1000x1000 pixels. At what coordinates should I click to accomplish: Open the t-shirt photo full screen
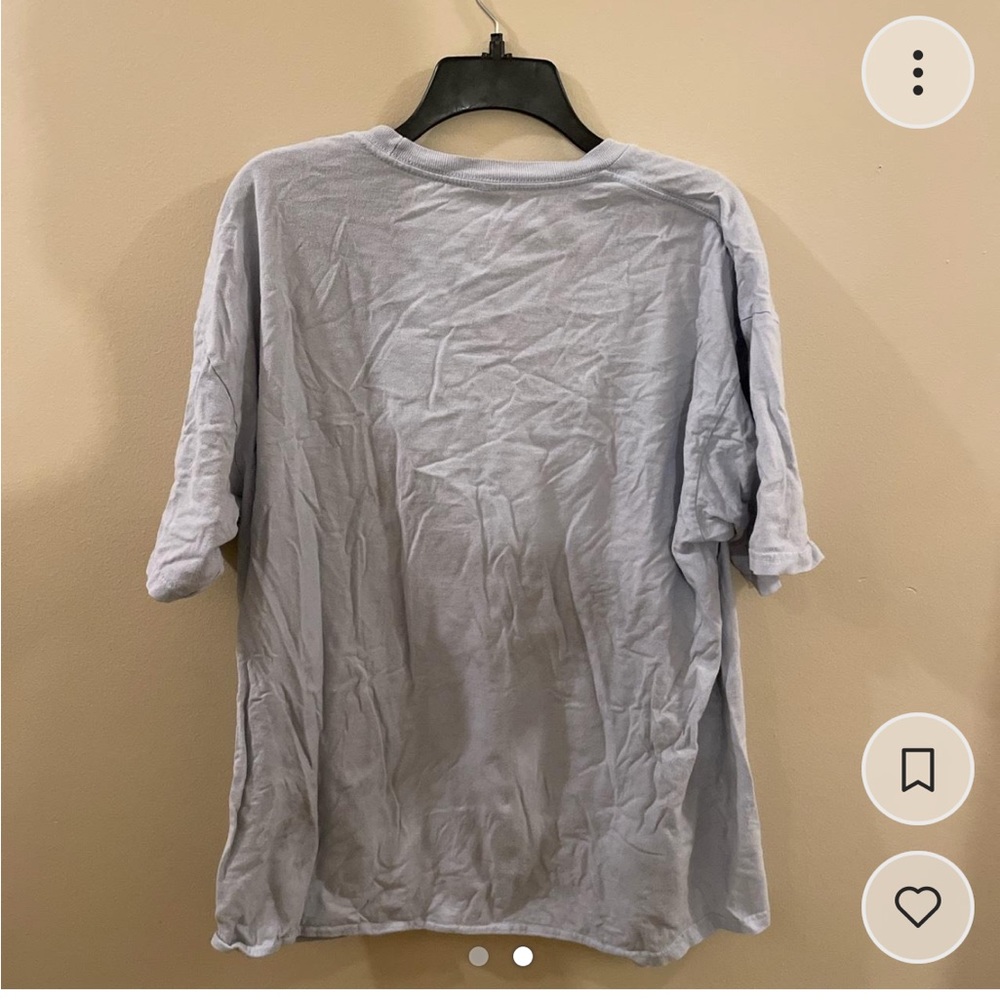point(480,520)
